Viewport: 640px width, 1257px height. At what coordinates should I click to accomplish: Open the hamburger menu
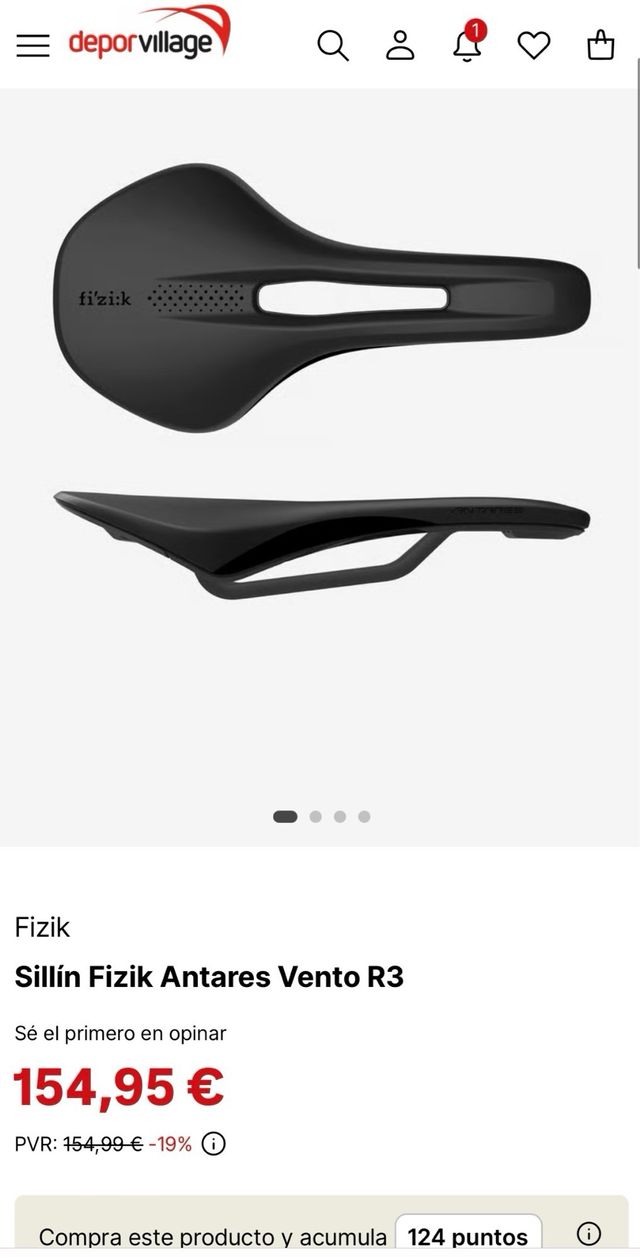[33, 46]
